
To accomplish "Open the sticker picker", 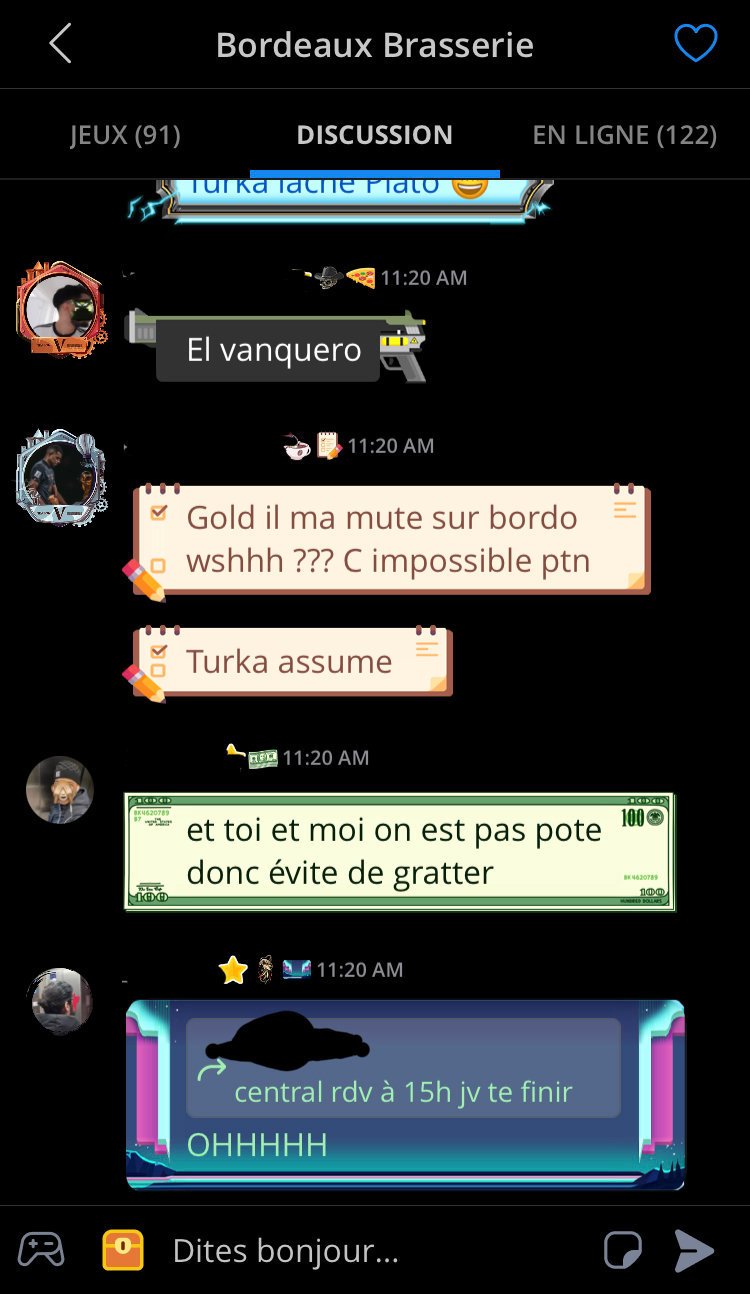I will [x=622, y=1250].
